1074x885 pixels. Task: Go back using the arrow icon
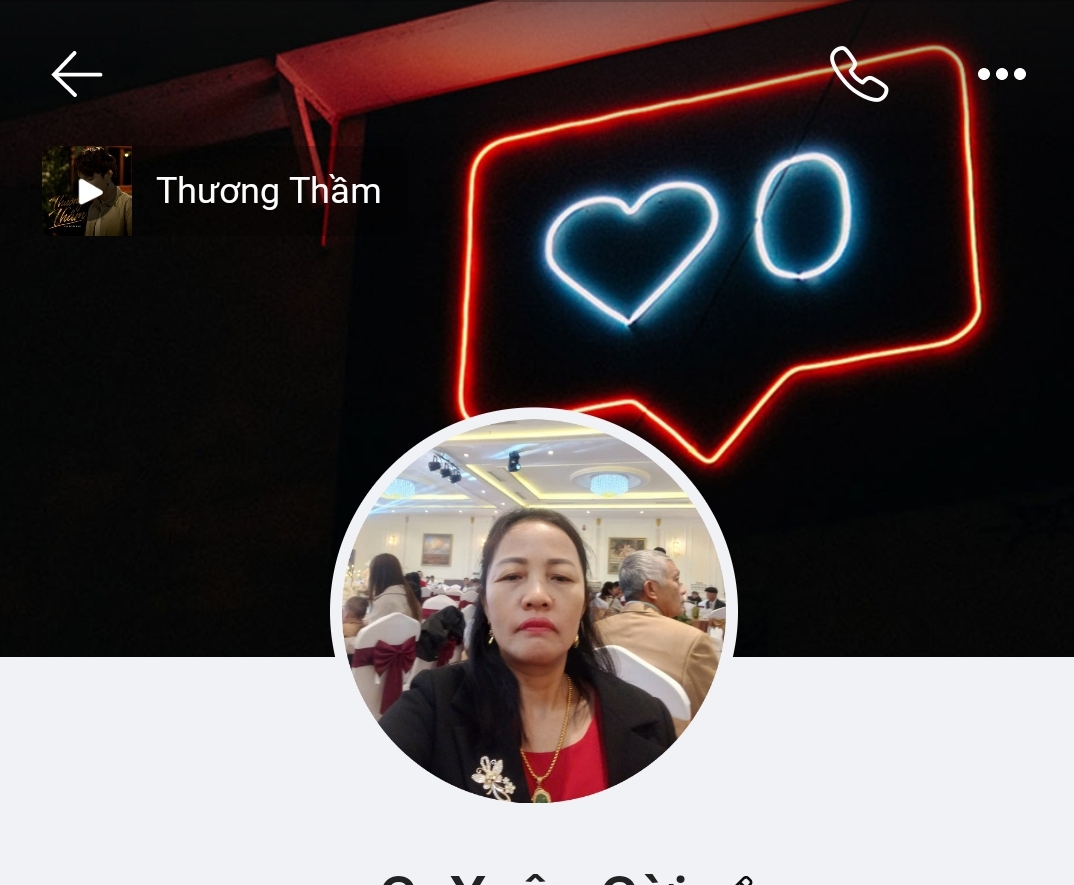tap(77, 74)
